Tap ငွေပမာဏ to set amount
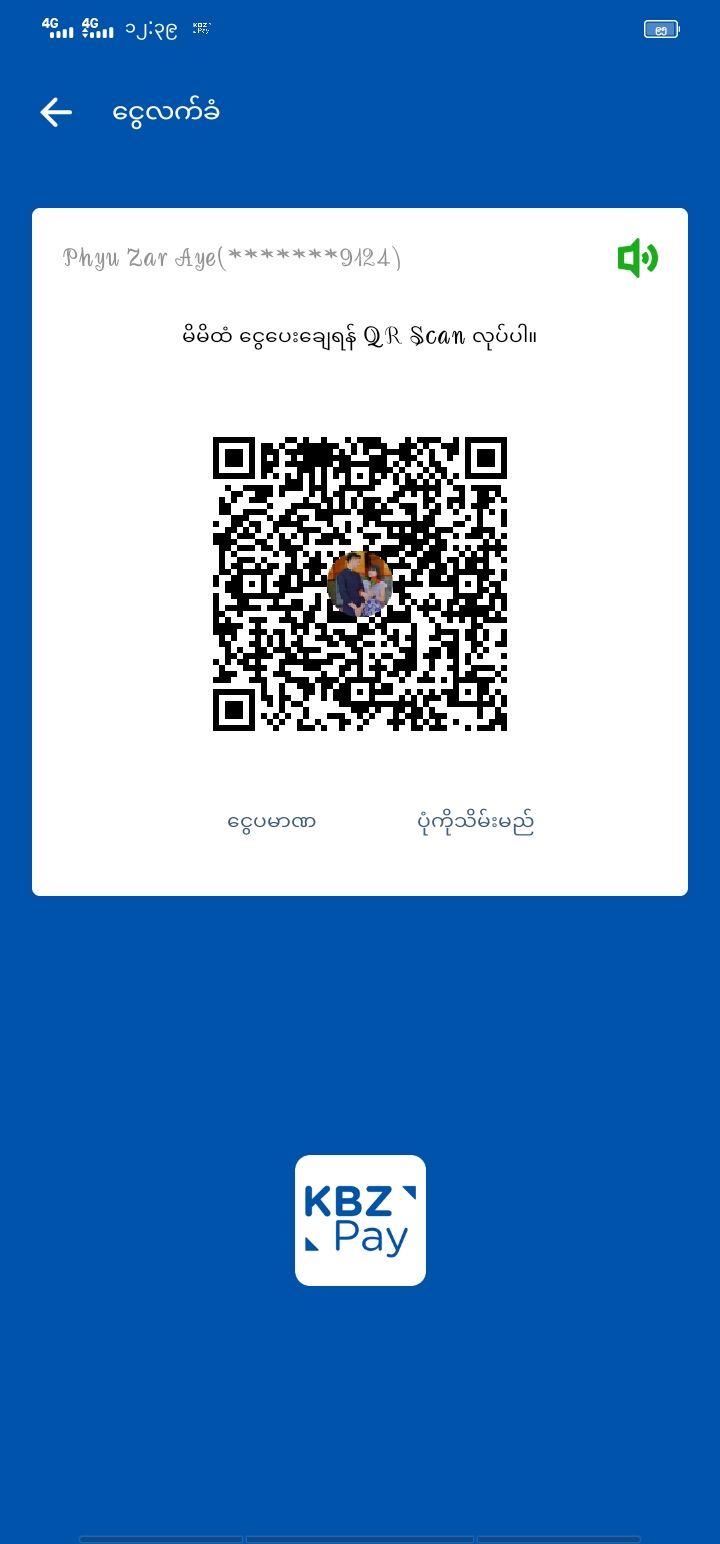 272,822
